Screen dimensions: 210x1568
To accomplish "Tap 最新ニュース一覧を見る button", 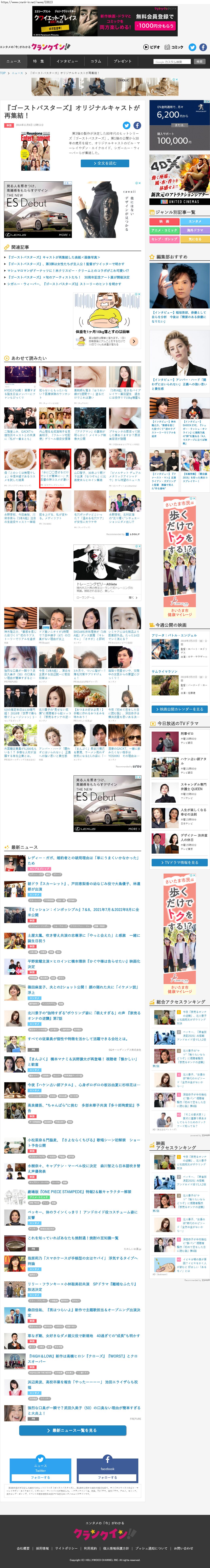I will pos(72,1430).
